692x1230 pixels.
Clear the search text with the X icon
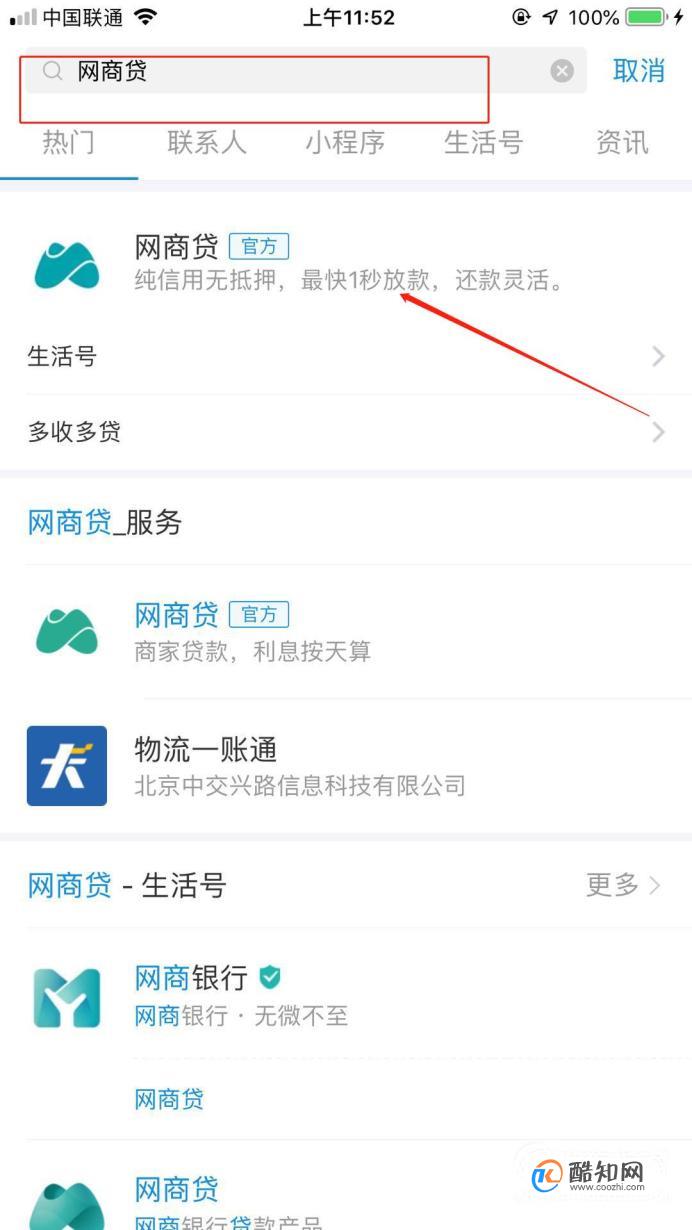point(562,71)
